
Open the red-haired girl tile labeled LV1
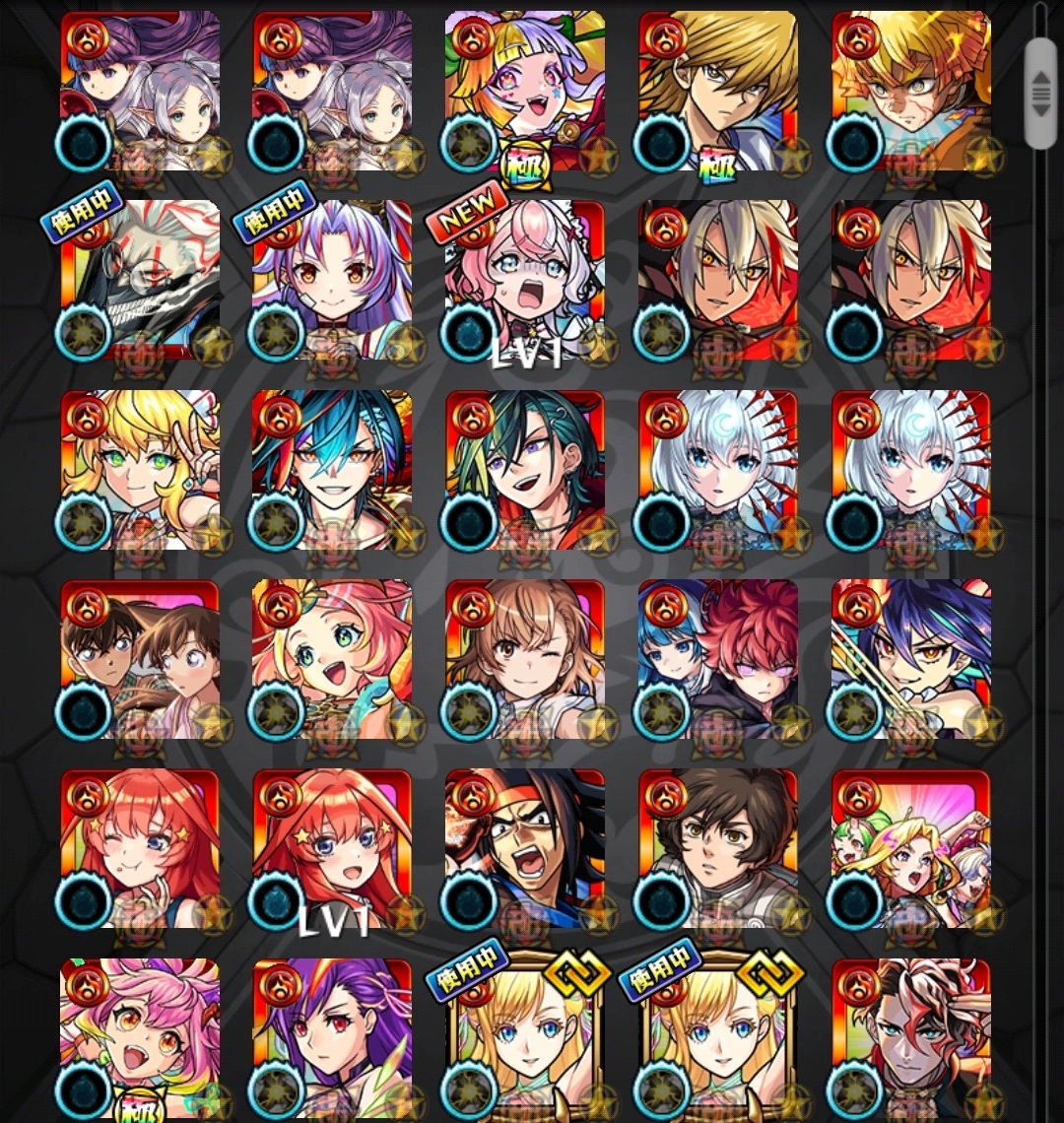point(332,848)
